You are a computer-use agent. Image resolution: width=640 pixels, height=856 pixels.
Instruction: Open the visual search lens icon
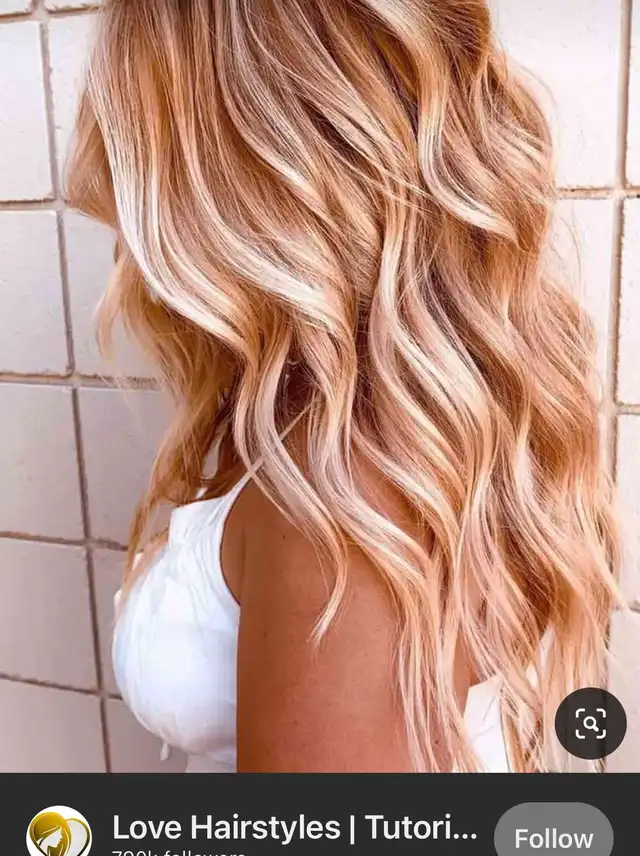tap(590, 723)
